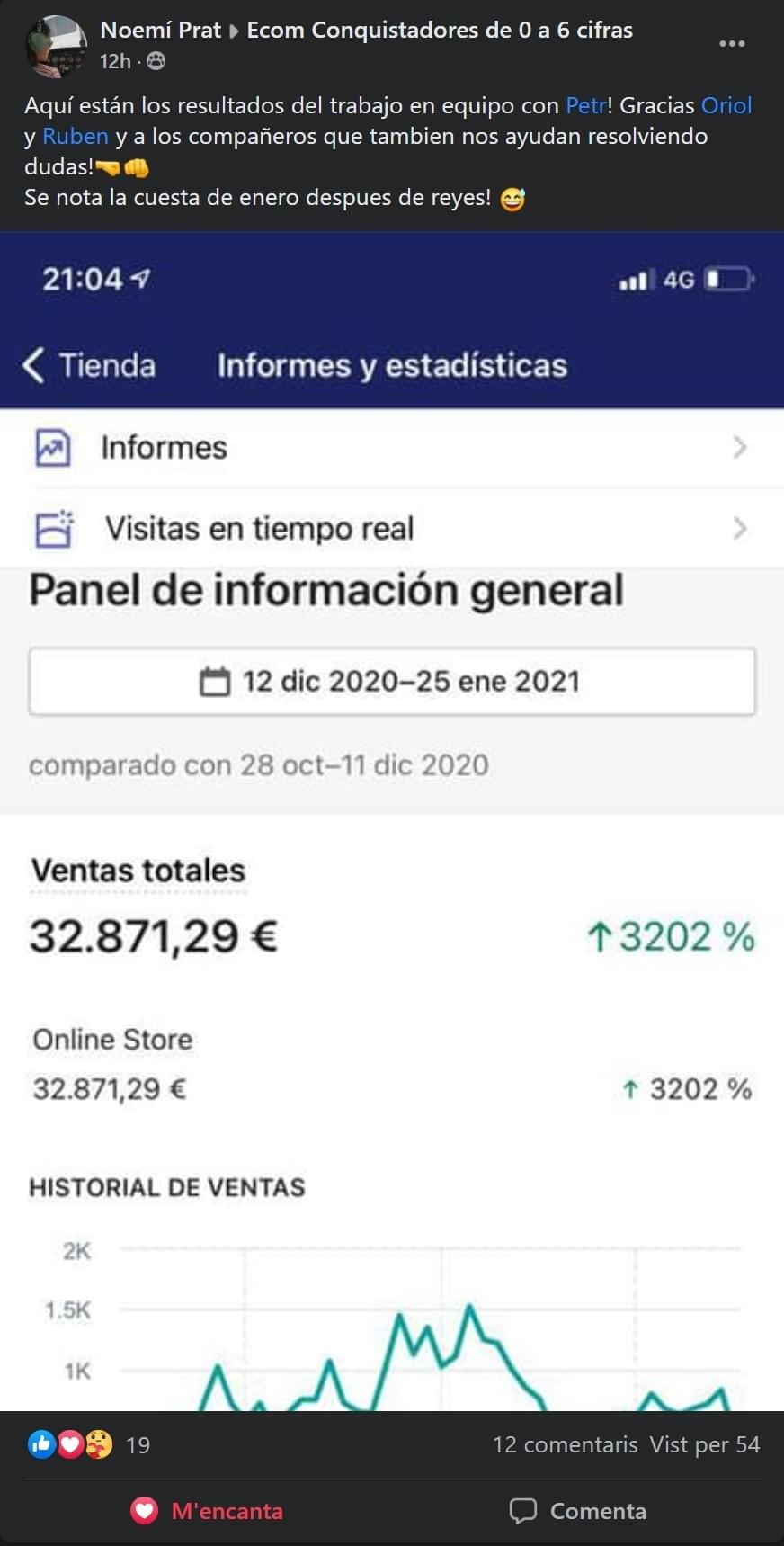Open Noemí Prat's name link
Screen dimensions: 784x1546
pyautogui.click(x=160, y=30)
